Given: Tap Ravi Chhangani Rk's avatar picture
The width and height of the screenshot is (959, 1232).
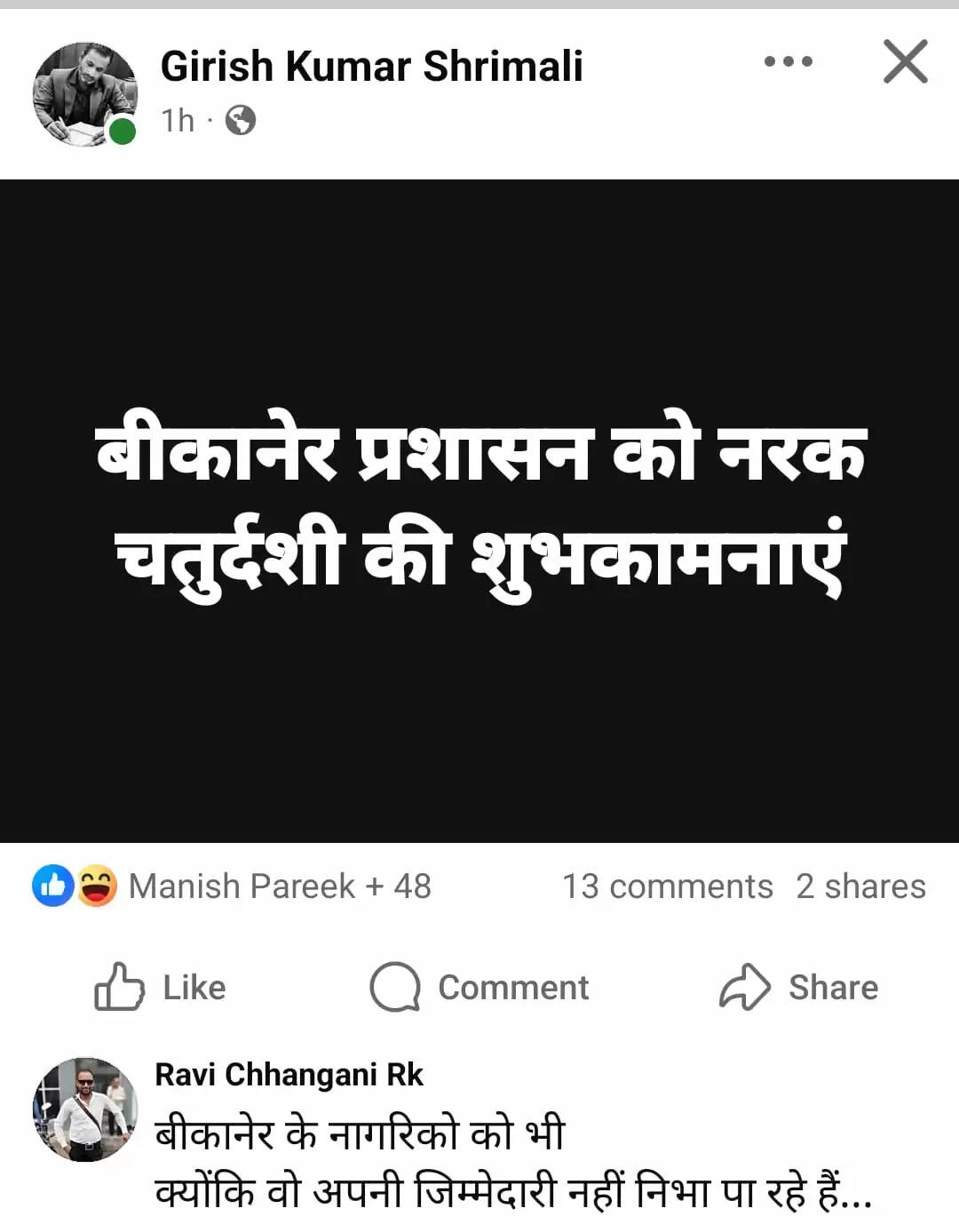Looking at the screenshot, I should (x=85, y=1109).
